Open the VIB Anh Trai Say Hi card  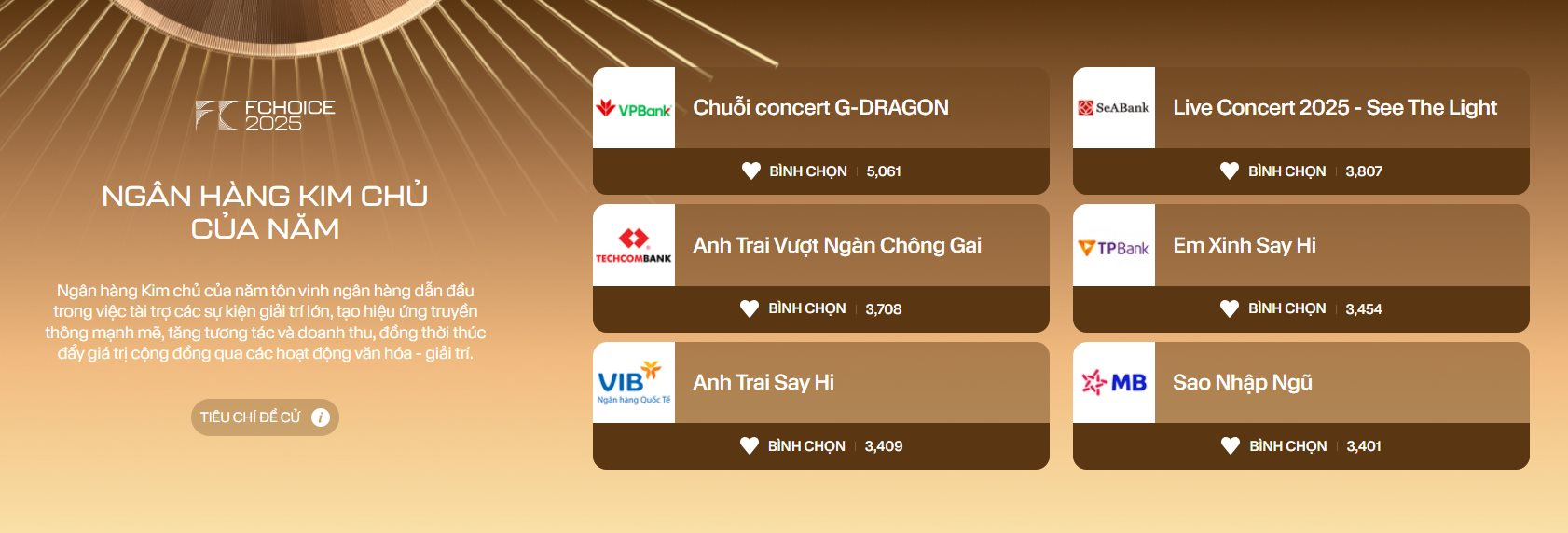763,383
